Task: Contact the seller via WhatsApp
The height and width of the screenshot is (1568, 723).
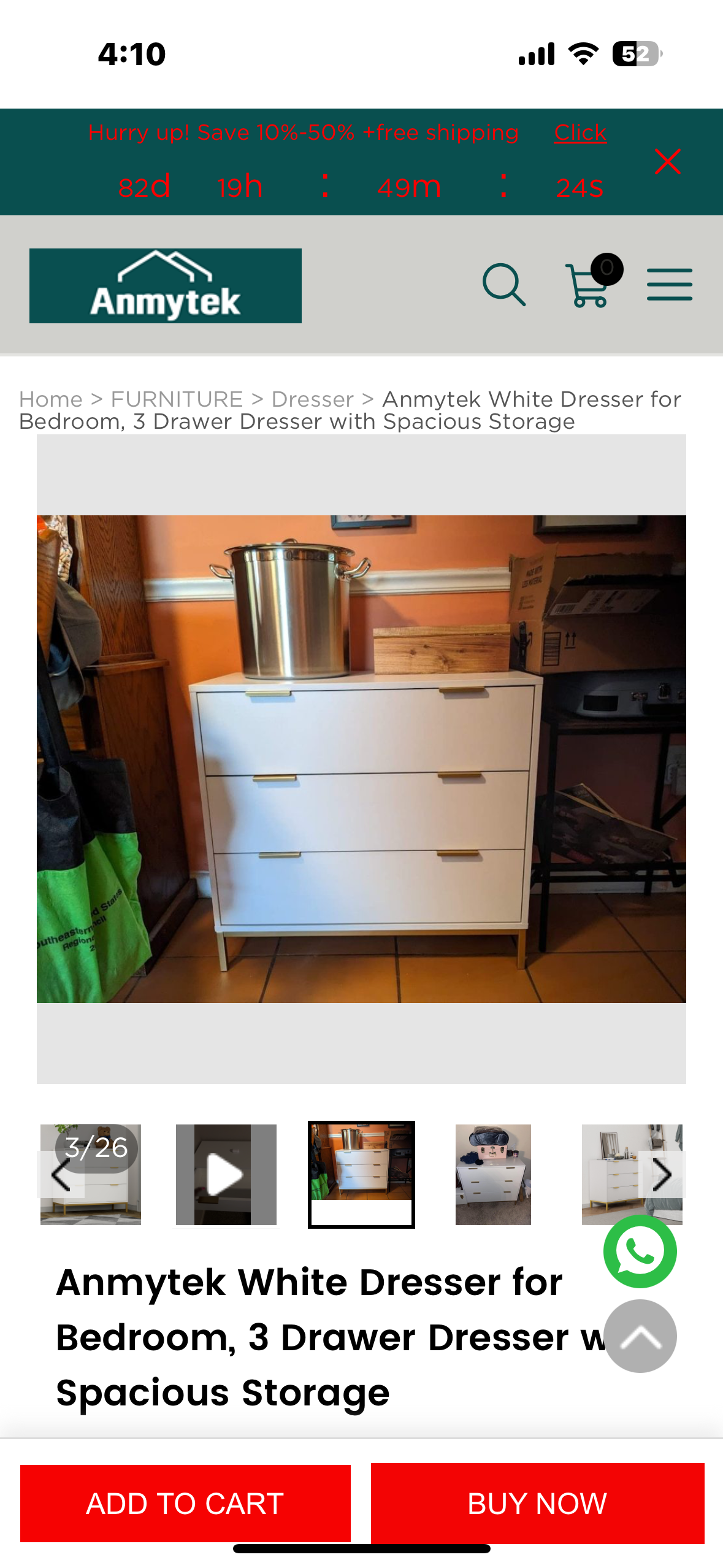Action: (x=640, y=1251)
